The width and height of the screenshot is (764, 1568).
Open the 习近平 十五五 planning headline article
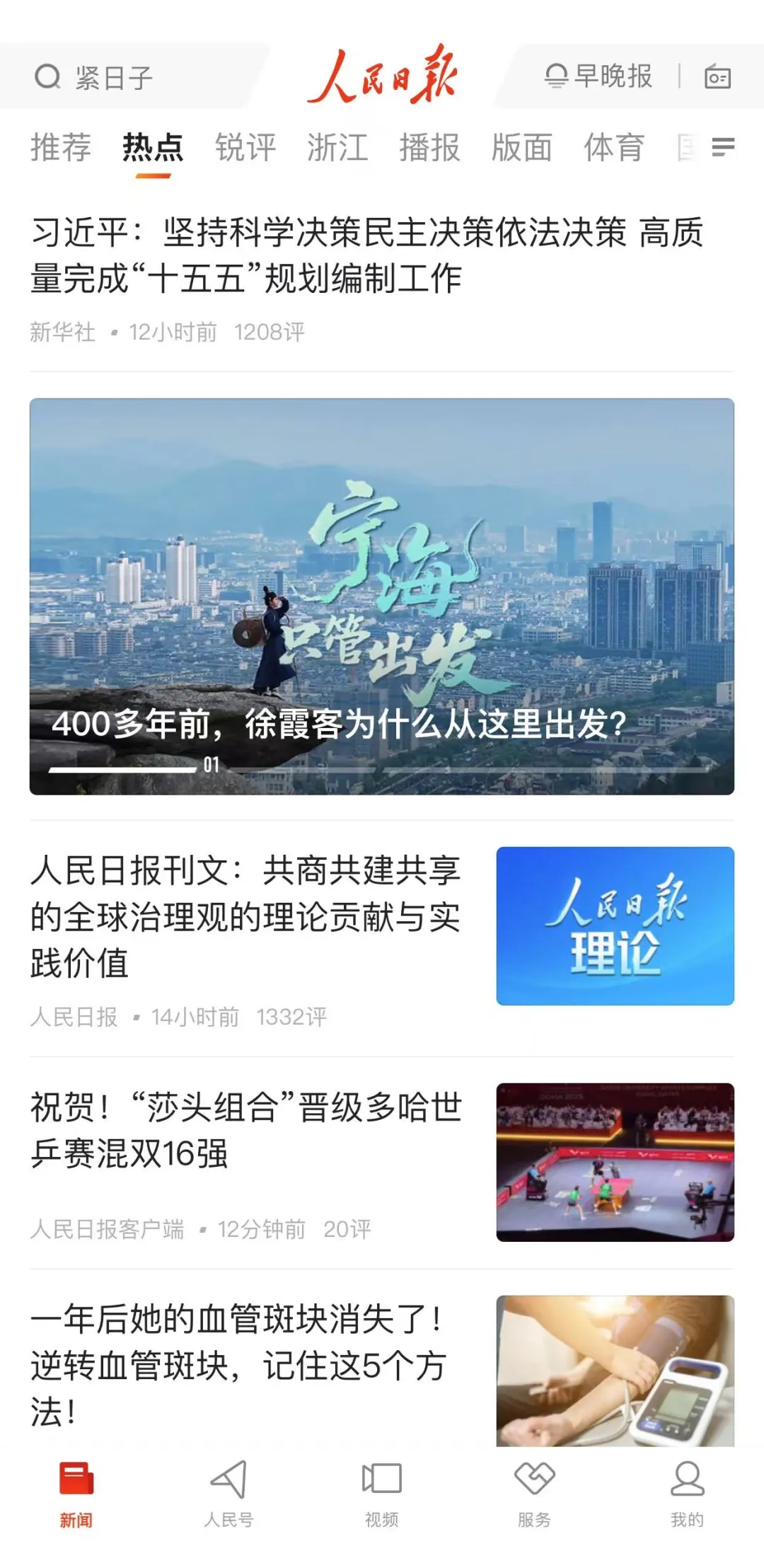(366, 255)
